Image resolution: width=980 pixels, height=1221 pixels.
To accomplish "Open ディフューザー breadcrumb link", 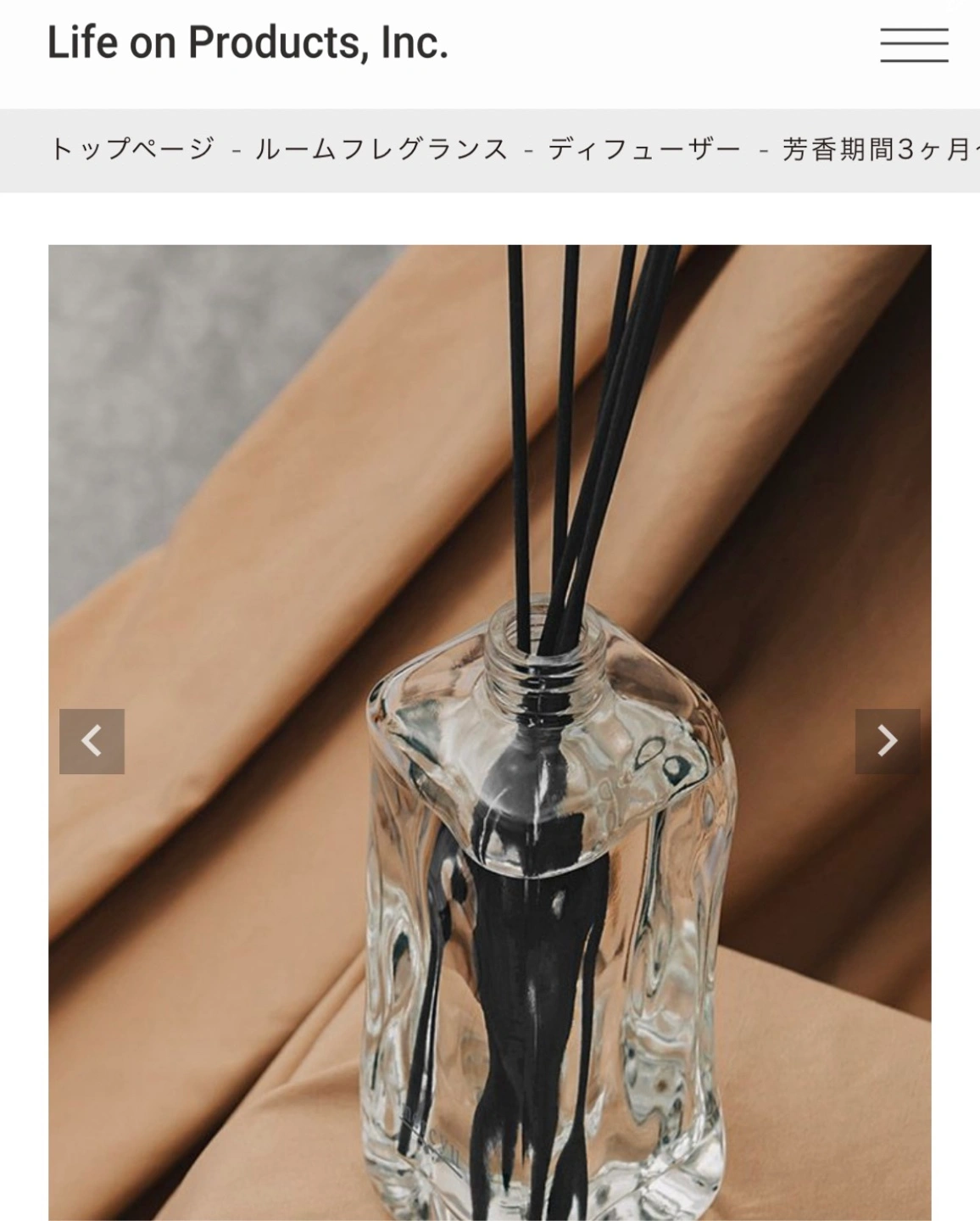I will [x=643, y=150].
